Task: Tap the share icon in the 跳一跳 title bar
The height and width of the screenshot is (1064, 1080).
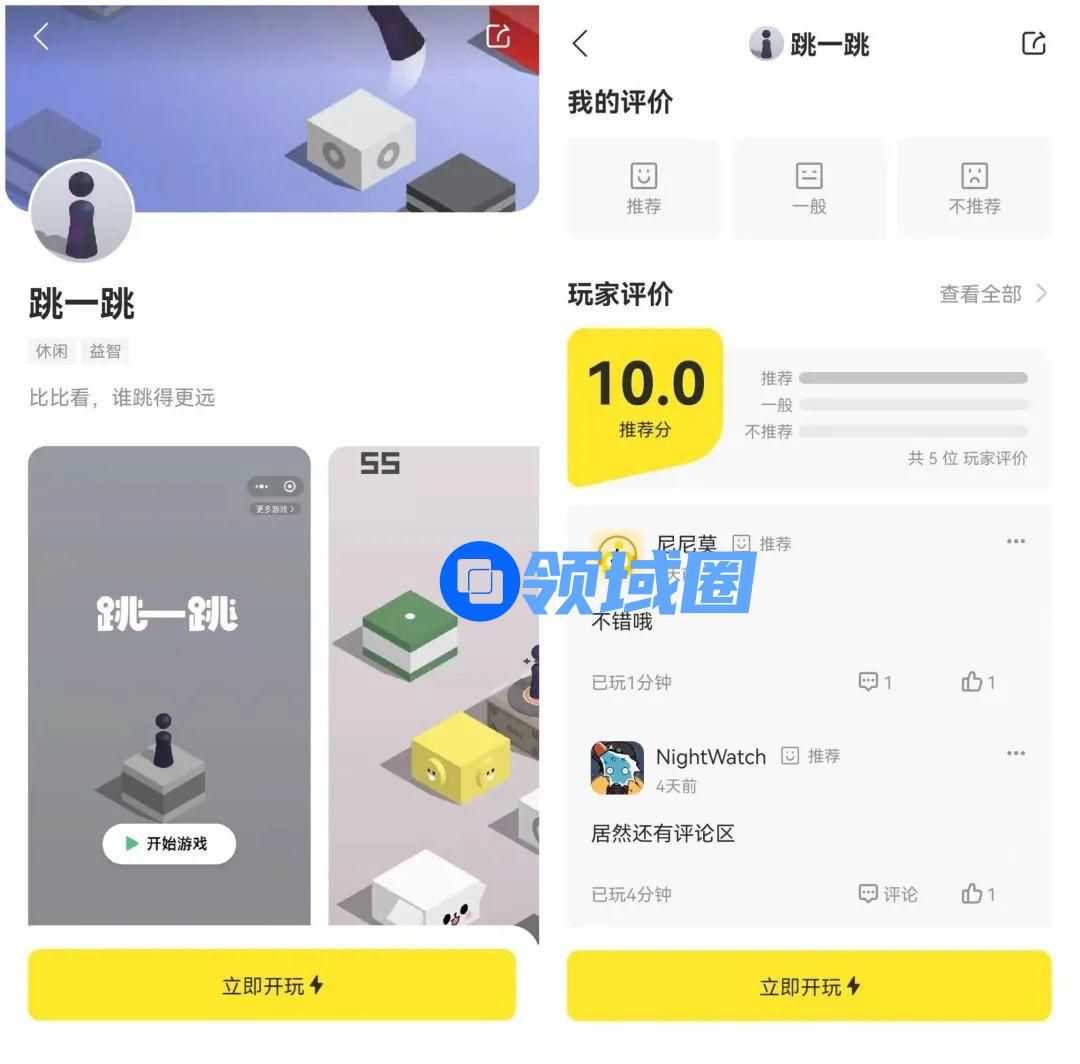Action: coord(1034,43)
